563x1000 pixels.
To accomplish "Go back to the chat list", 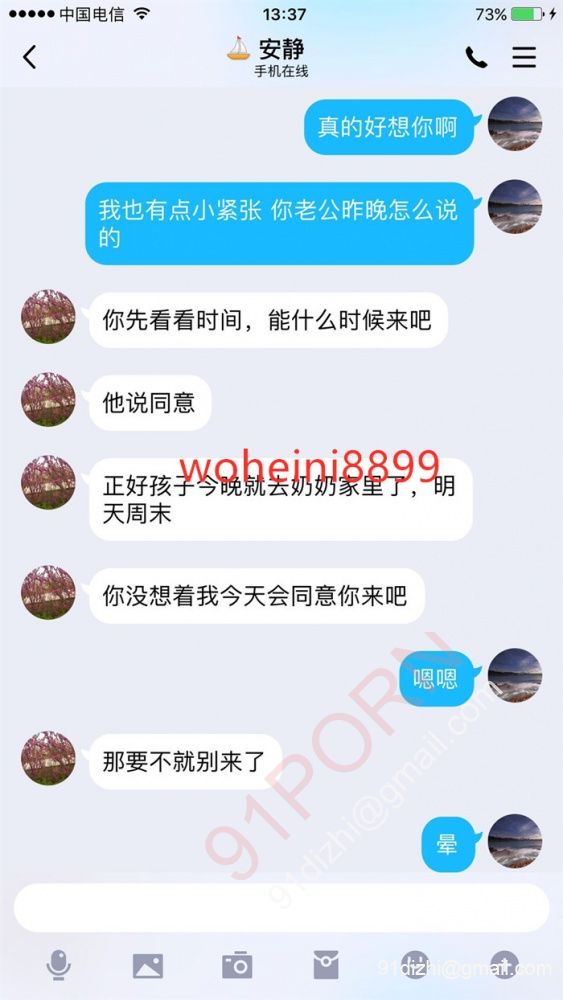I will coord(29,57).
